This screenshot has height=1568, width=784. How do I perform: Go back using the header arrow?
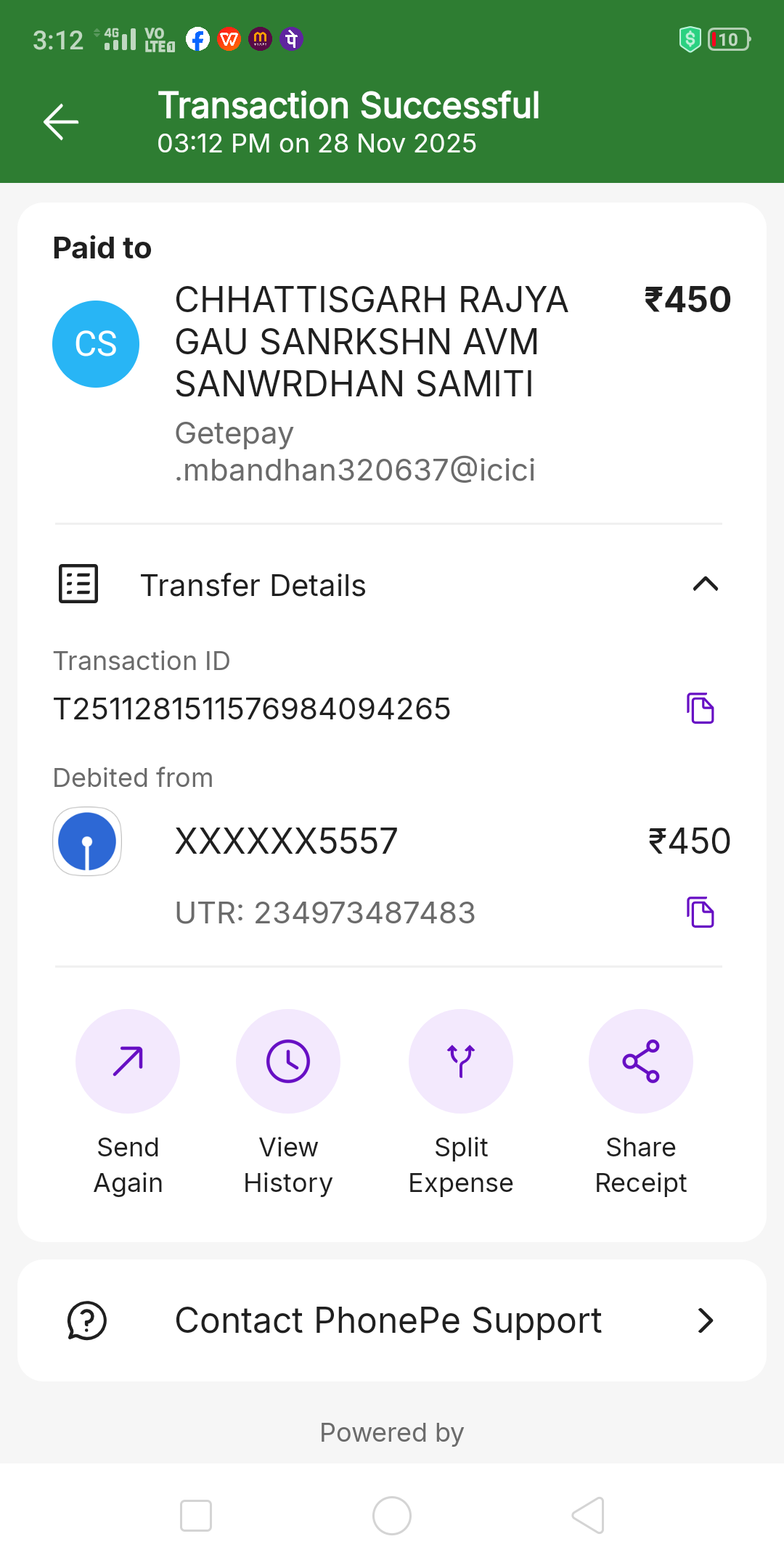[61, 121]
